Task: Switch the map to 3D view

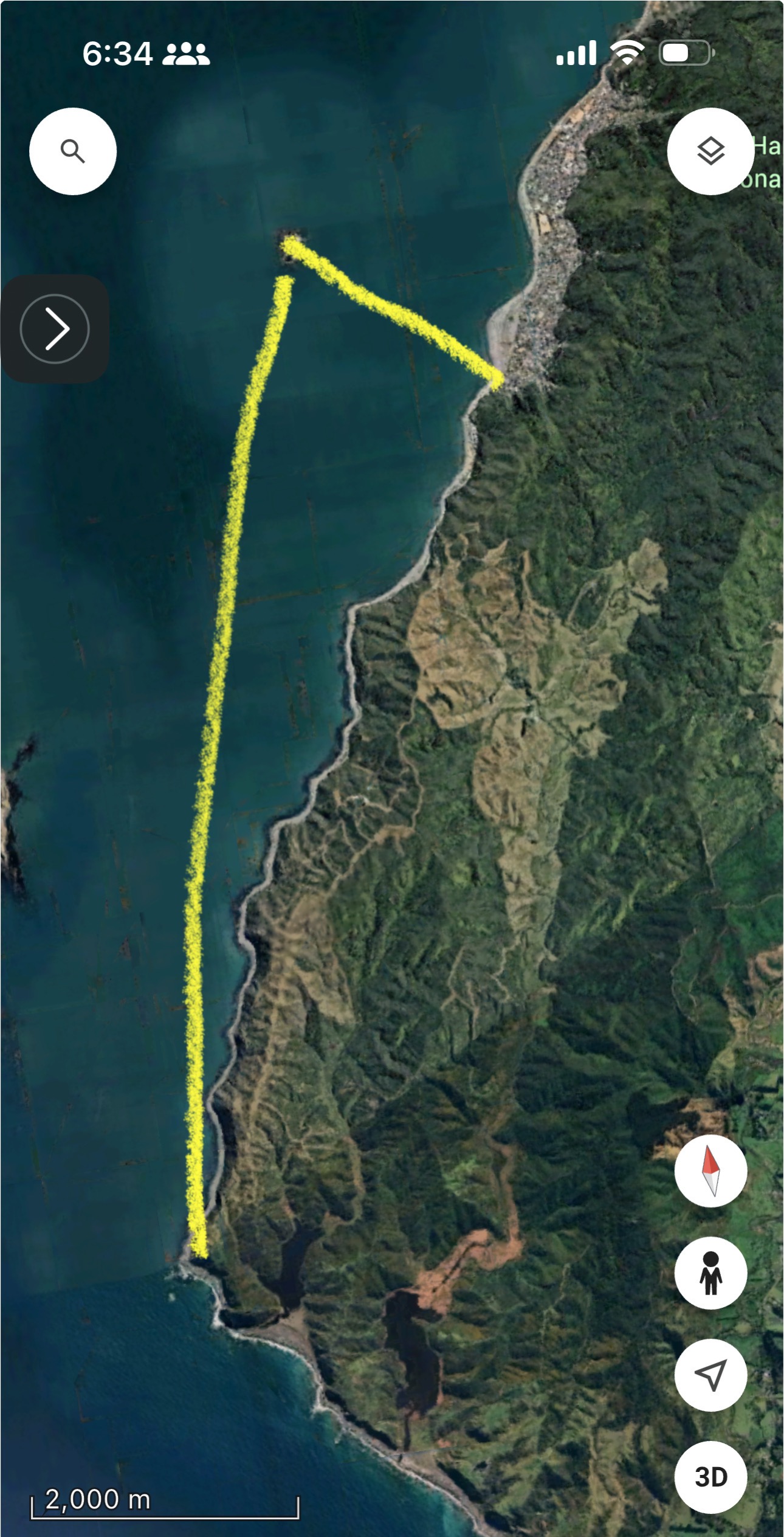Action: click(710, 1477)
